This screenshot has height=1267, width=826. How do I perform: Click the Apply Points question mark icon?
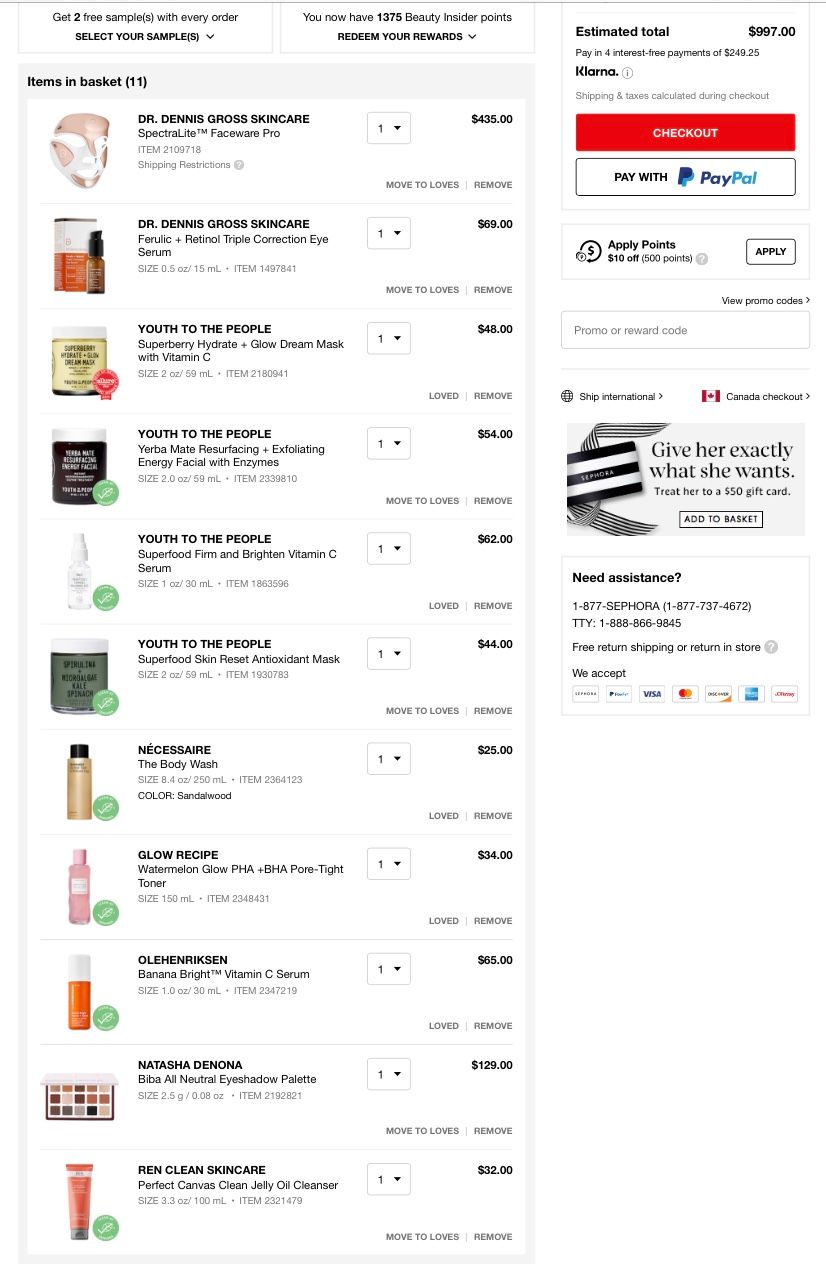[701, 258]
